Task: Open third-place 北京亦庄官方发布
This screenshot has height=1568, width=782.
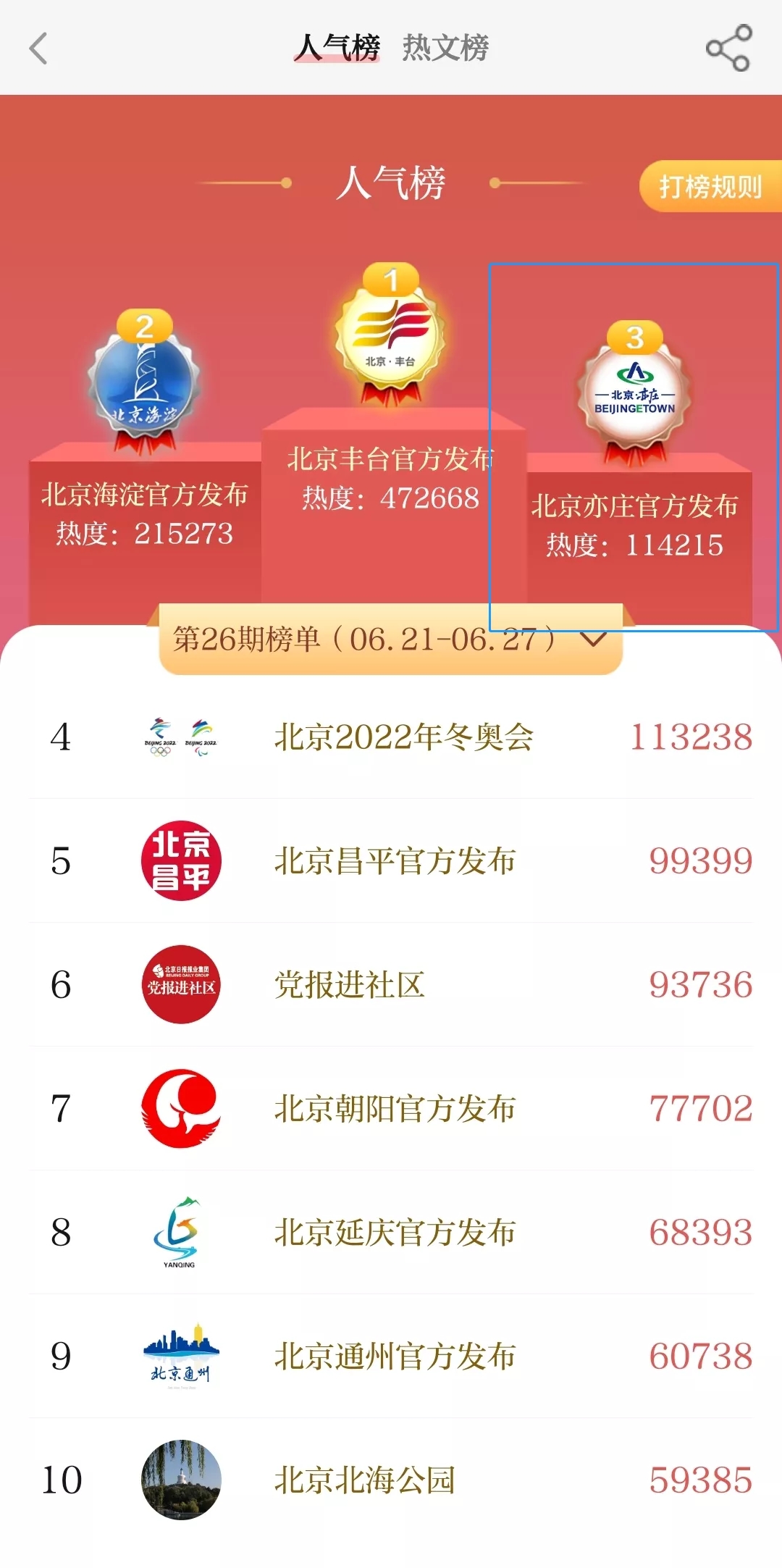Action: click(634, 506)
